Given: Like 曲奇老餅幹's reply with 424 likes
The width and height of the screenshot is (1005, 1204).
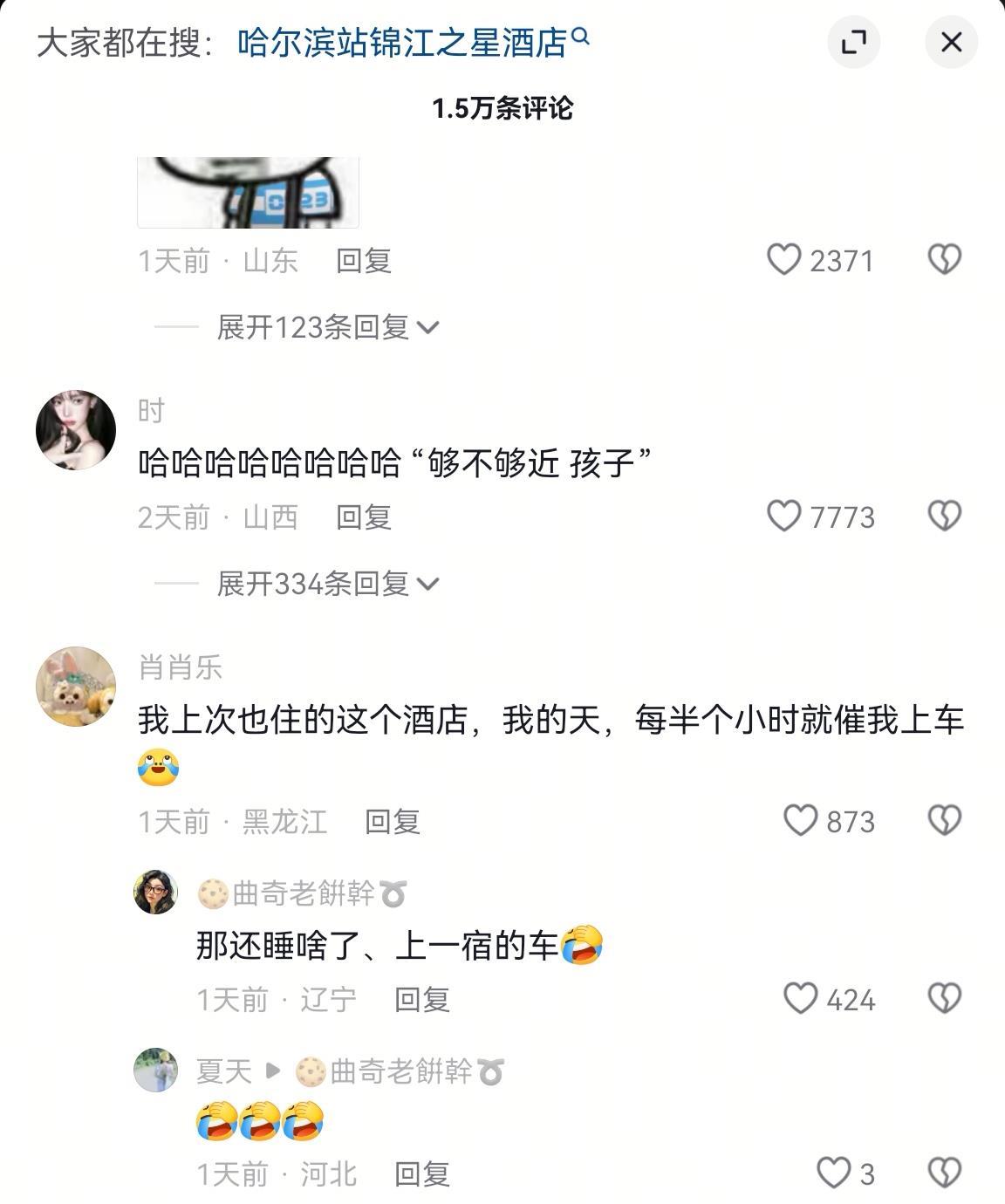Looking at the screenshot, I should coord(800,998).
